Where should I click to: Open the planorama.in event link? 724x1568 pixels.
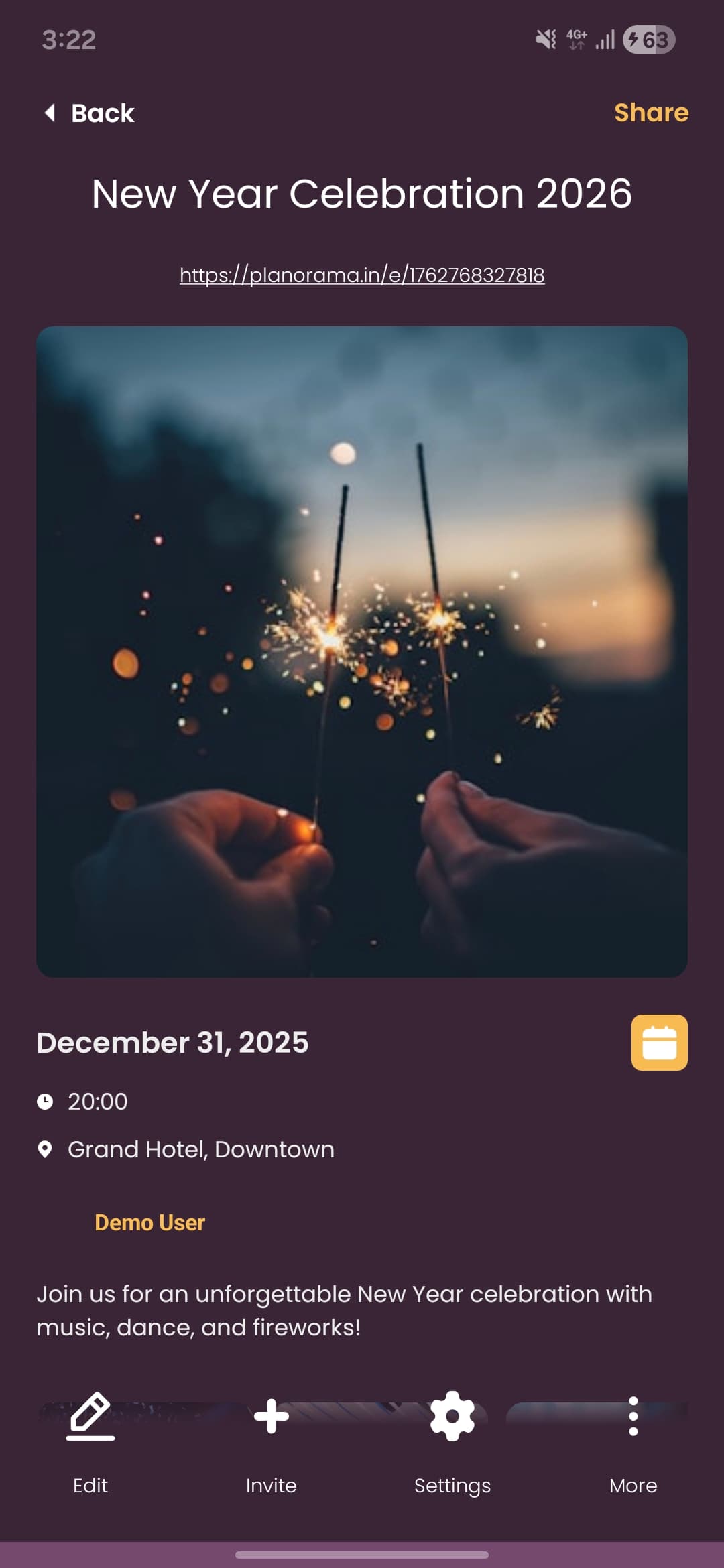pyautogui.click(x=362, y=275)
